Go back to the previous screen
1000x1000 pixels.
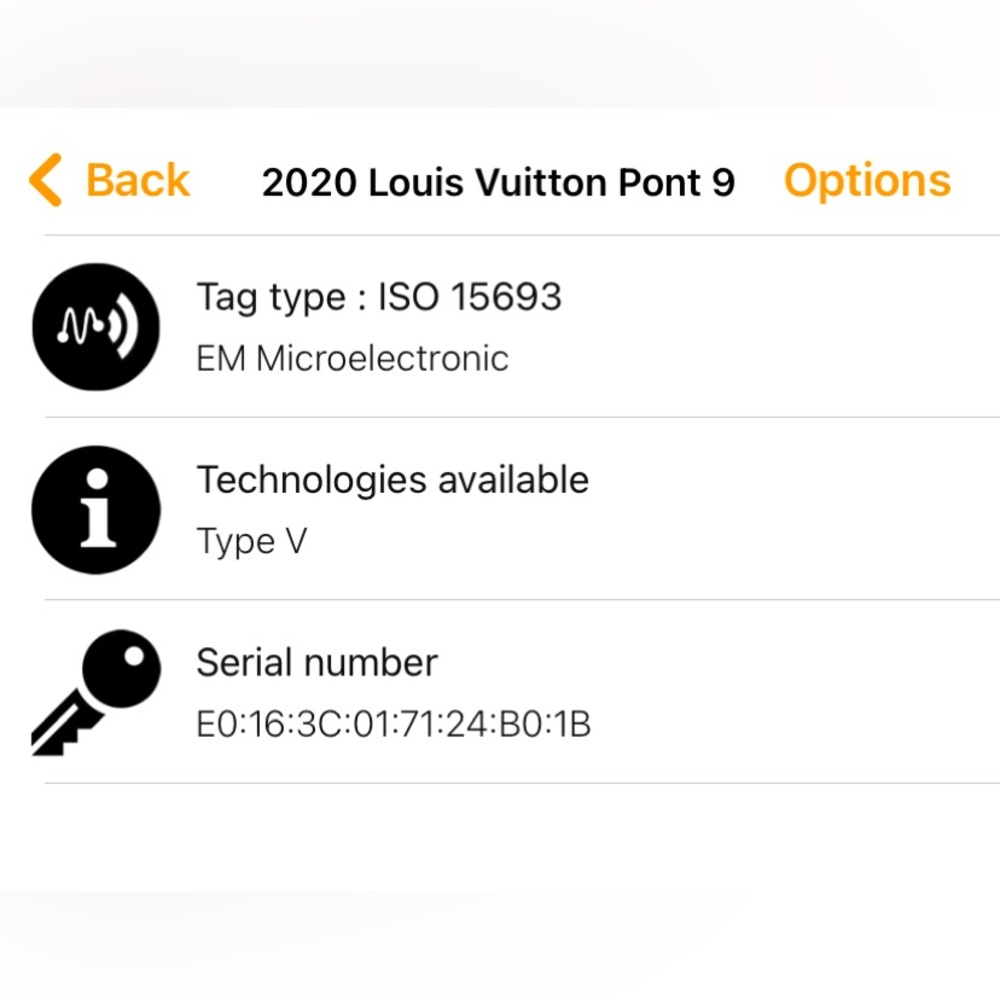pos(110,181)
